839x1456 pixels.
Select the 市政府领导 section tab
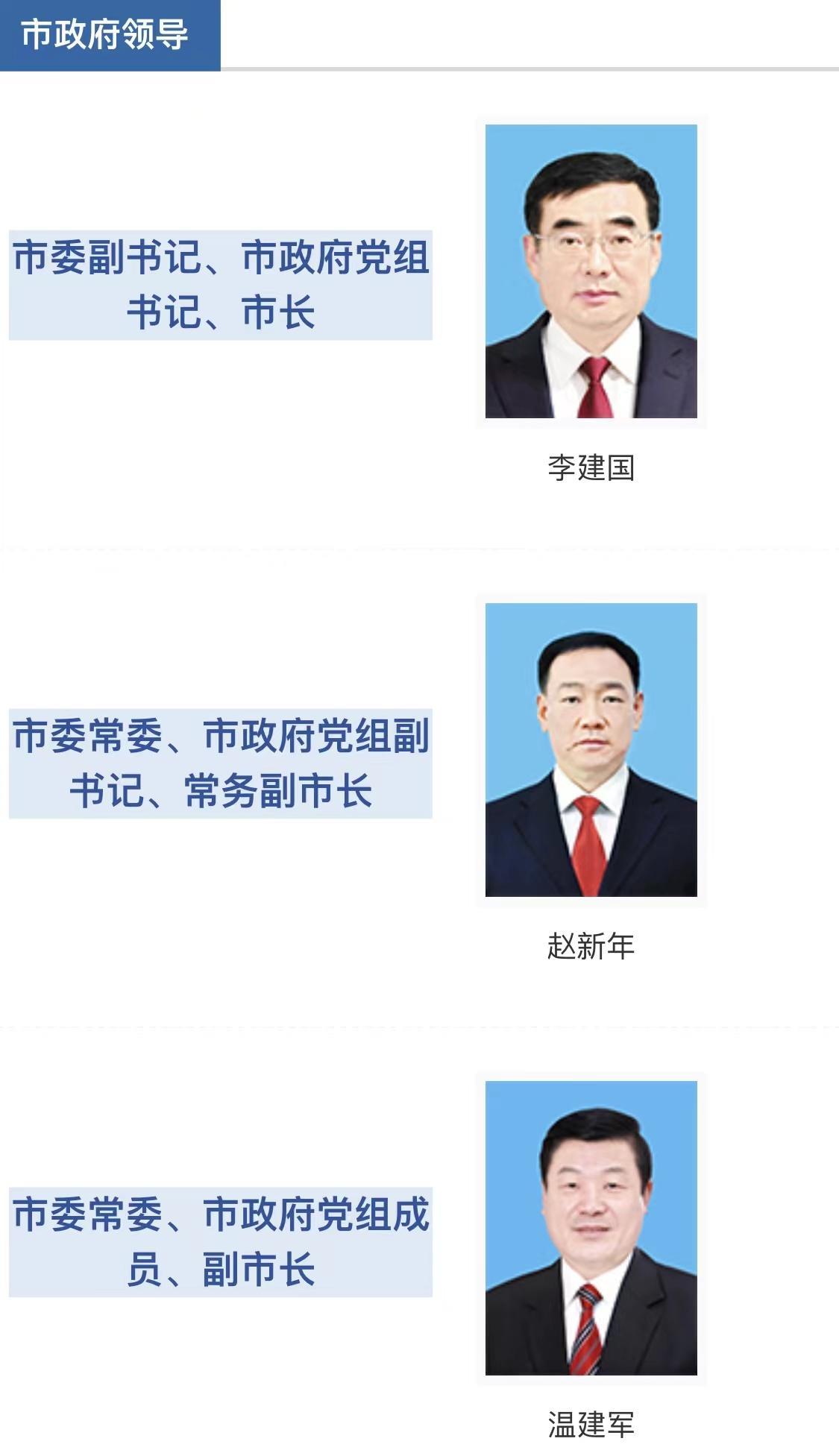coord(110,35)
